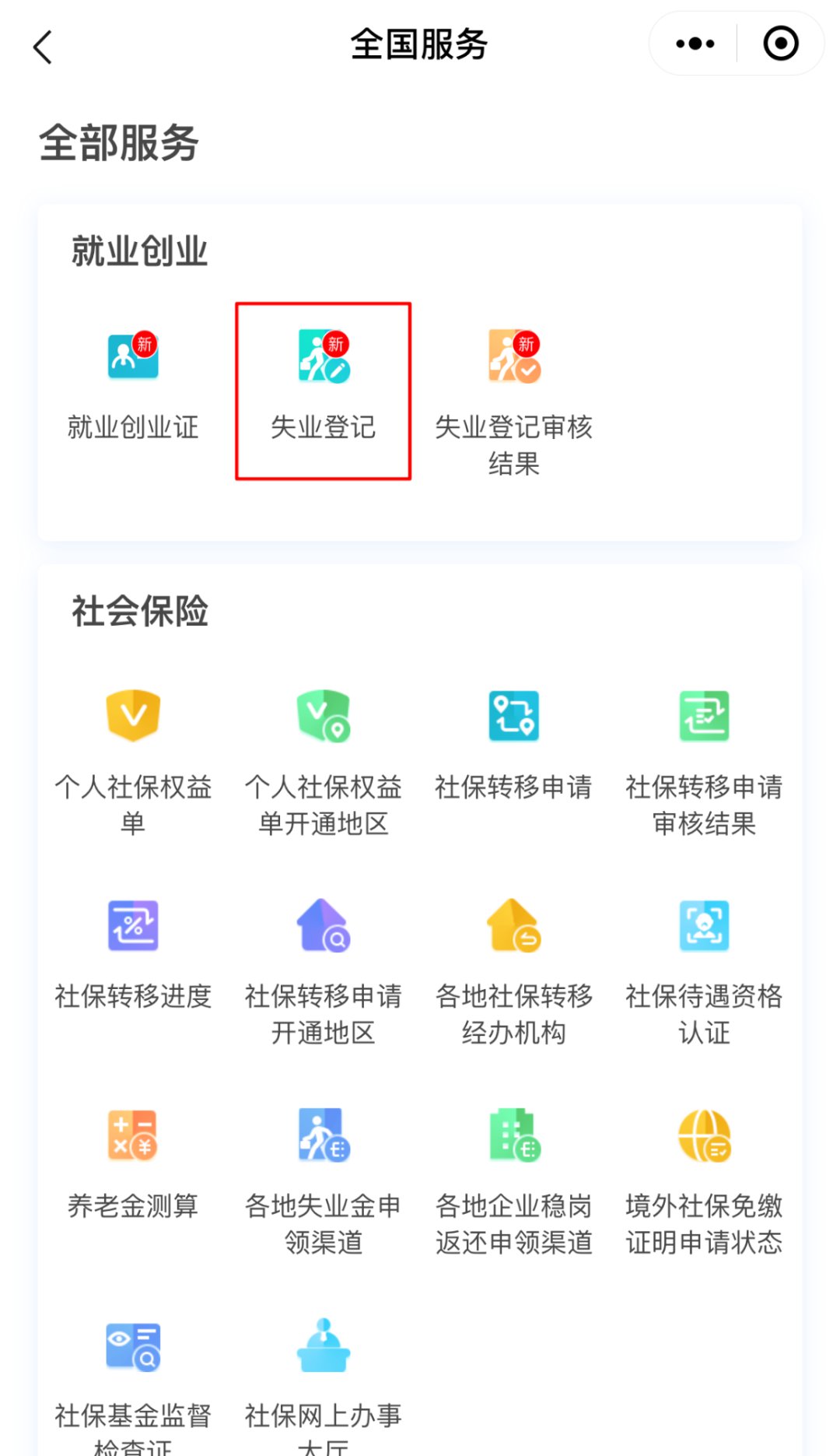Screen dimensions: 840x1456
Task: Open 各地失业金申领渠道
Action: pyautogui.click(x=324, y=1179)
